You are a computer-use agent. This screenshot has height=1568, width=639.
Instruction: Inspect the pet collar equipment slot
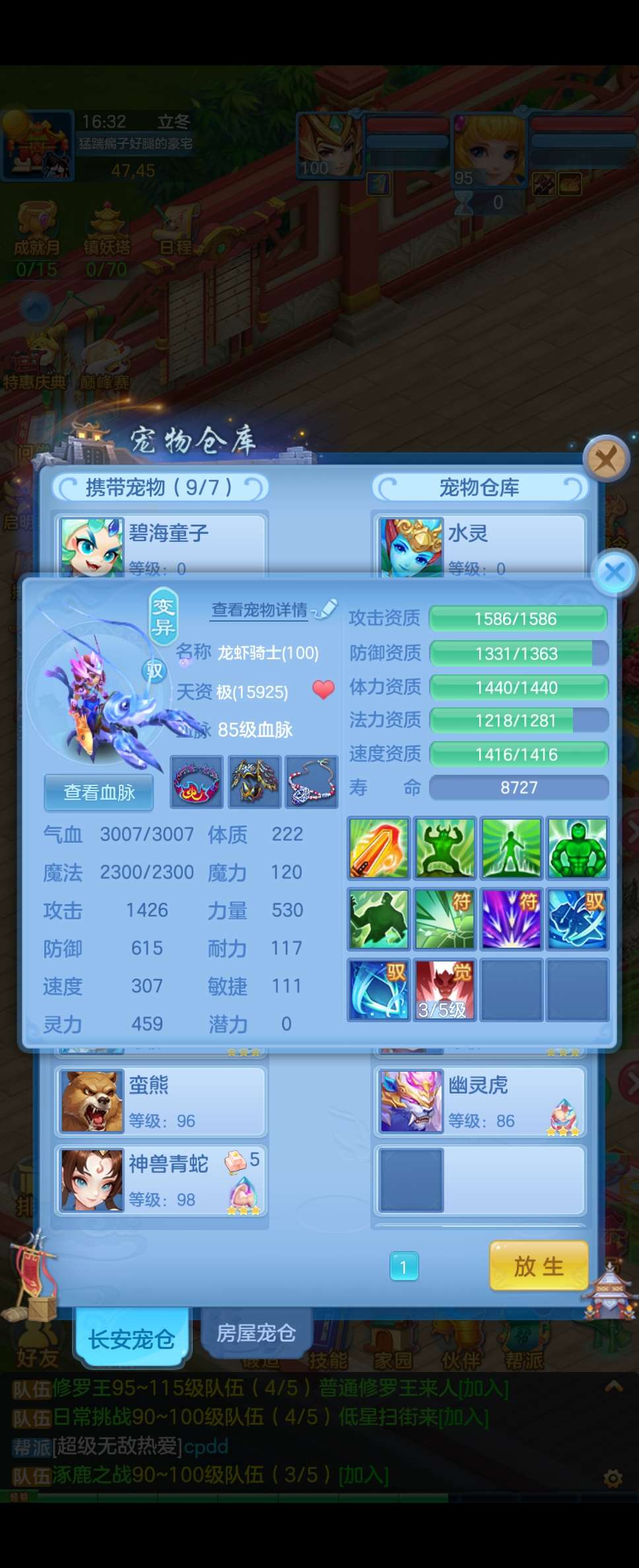pyautogui.click(x=197, y=782)
